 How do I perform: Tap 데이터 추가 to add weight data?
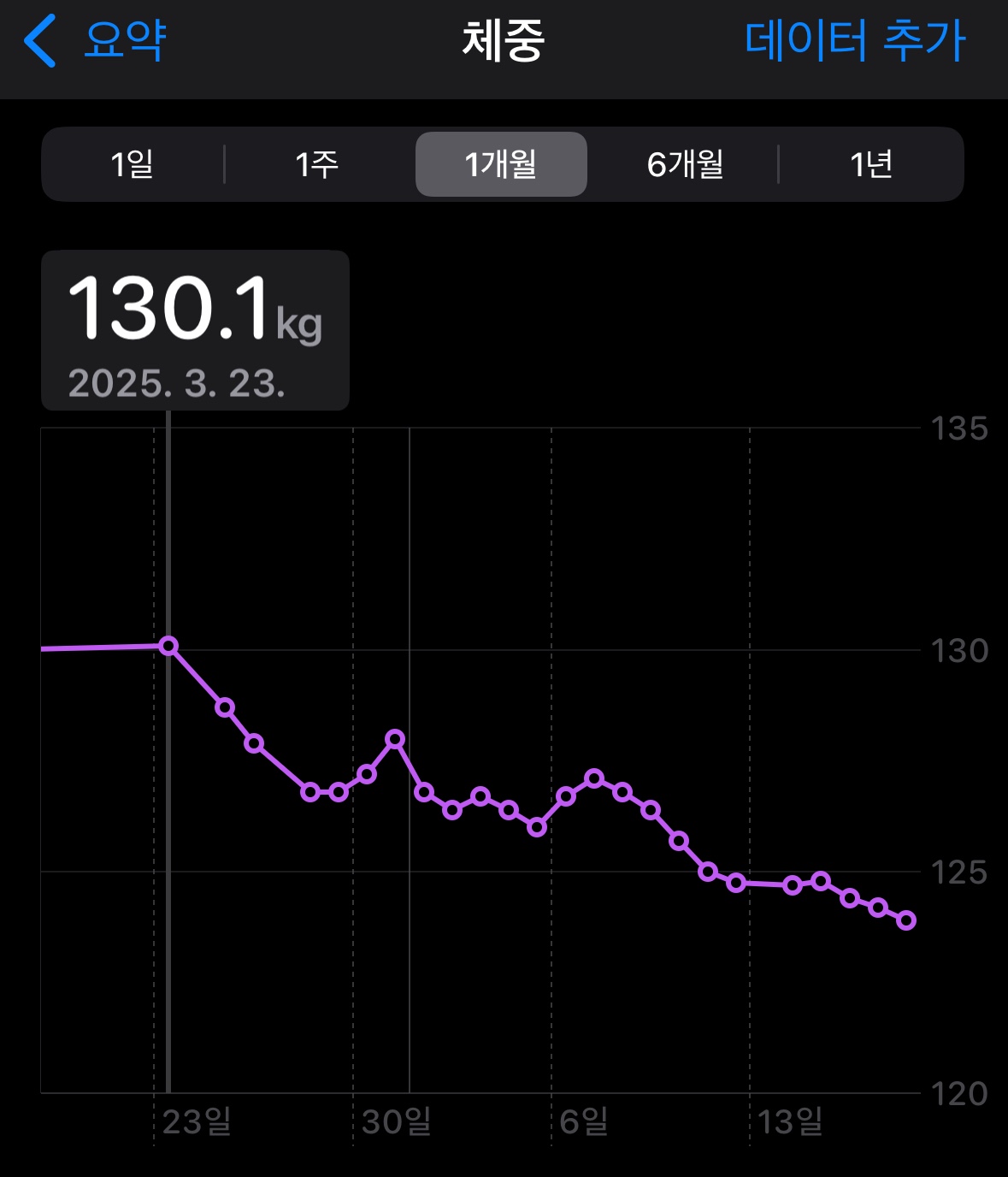[855, 40]
